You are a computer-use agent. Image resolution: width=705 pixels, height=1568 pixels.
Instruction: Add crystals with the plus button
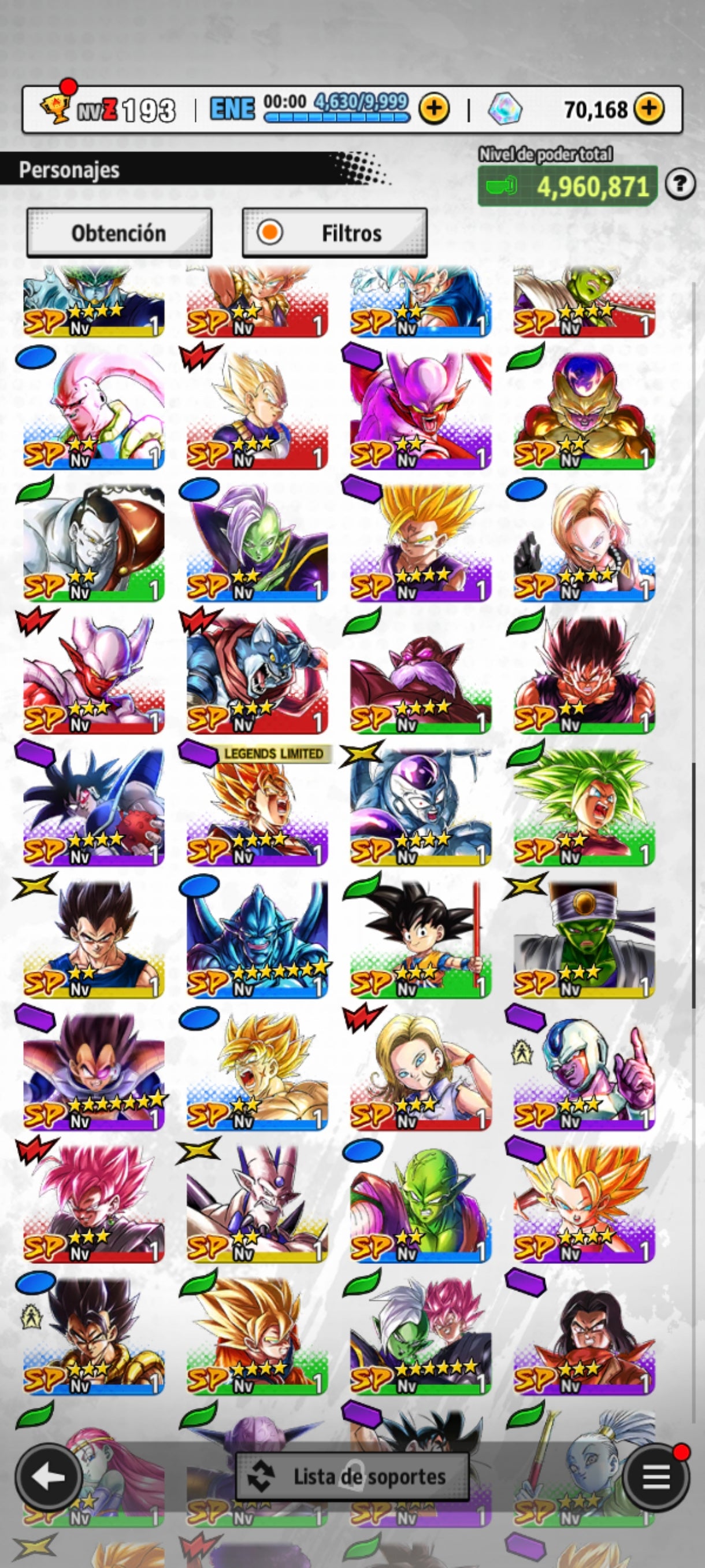[x=649, y=109]
